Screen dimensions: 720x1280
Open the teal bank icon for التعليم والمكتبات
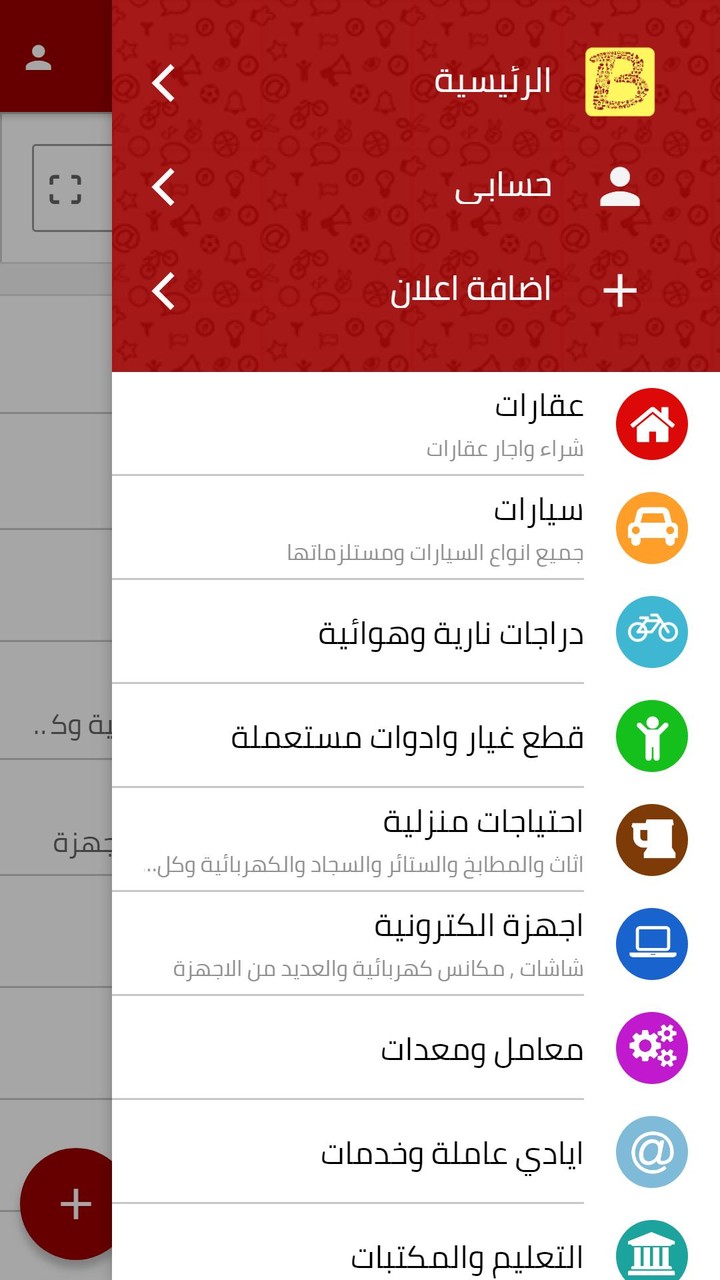tap(651, 1252)
